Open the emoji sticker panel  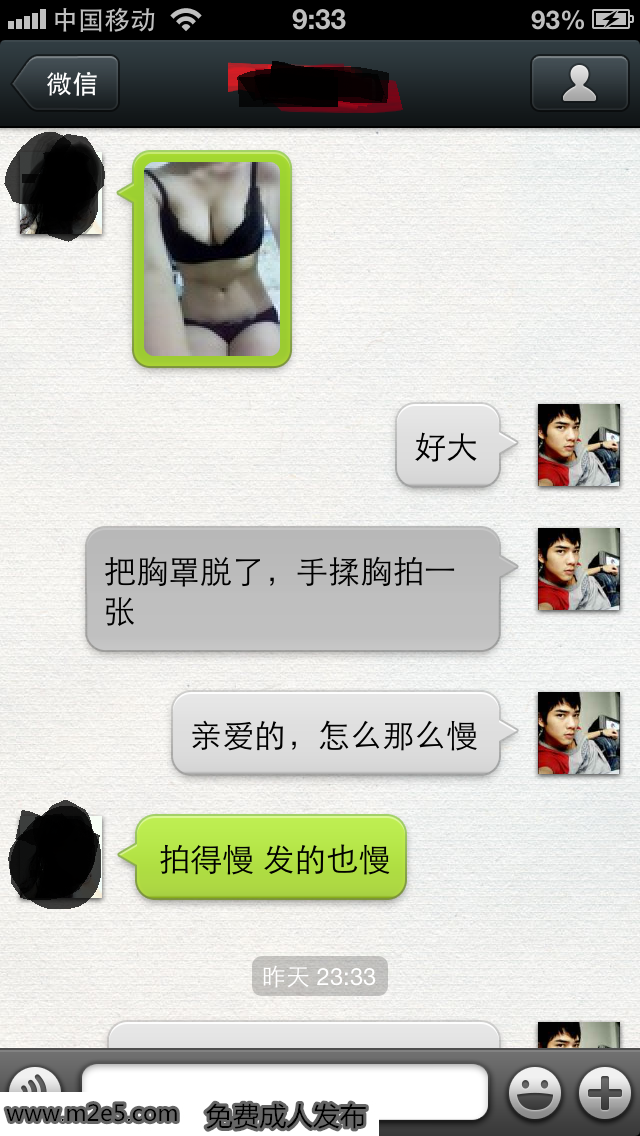(x=535, y=1093)
